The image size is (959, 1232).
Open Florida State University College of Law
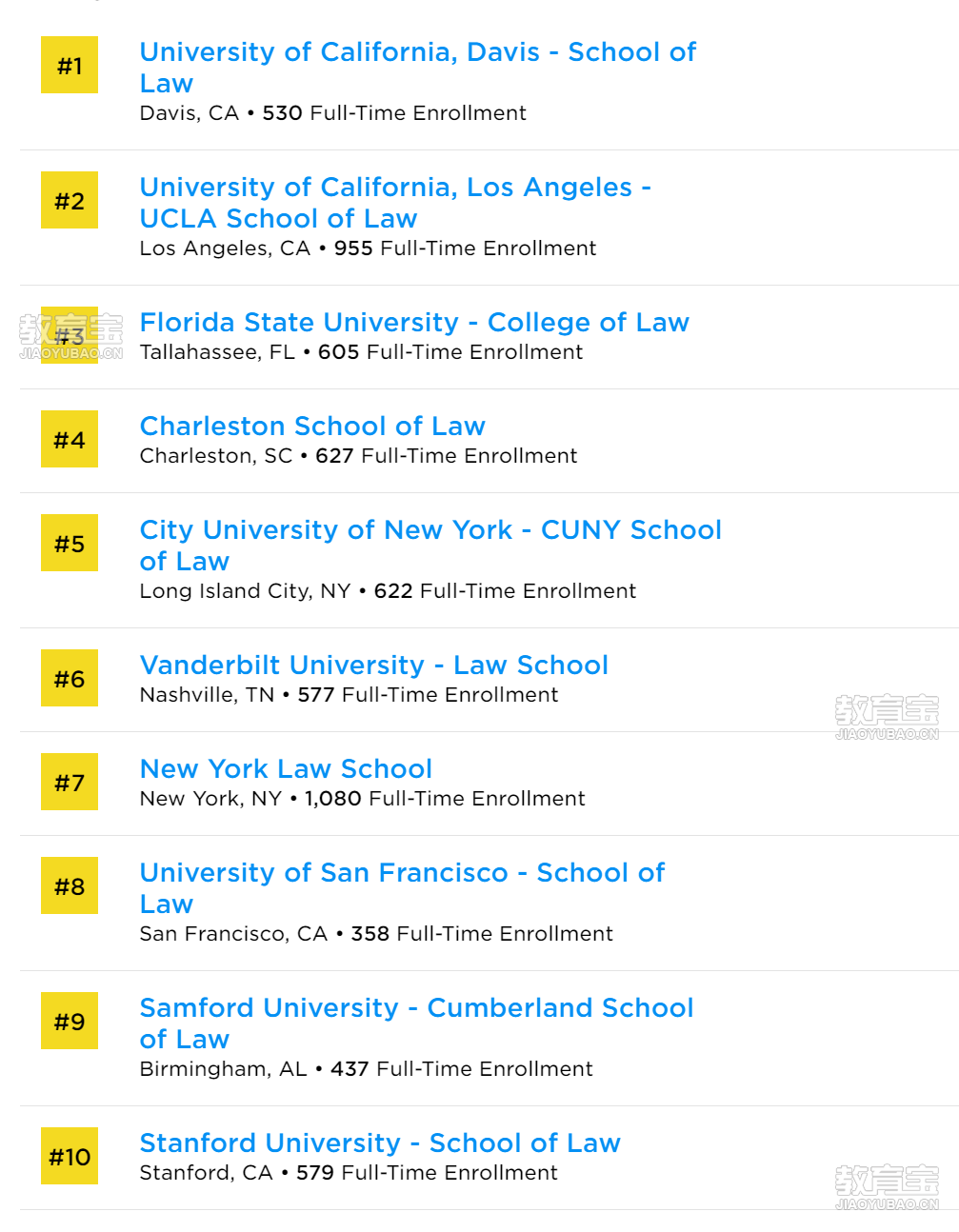click(x=413, y=323)
